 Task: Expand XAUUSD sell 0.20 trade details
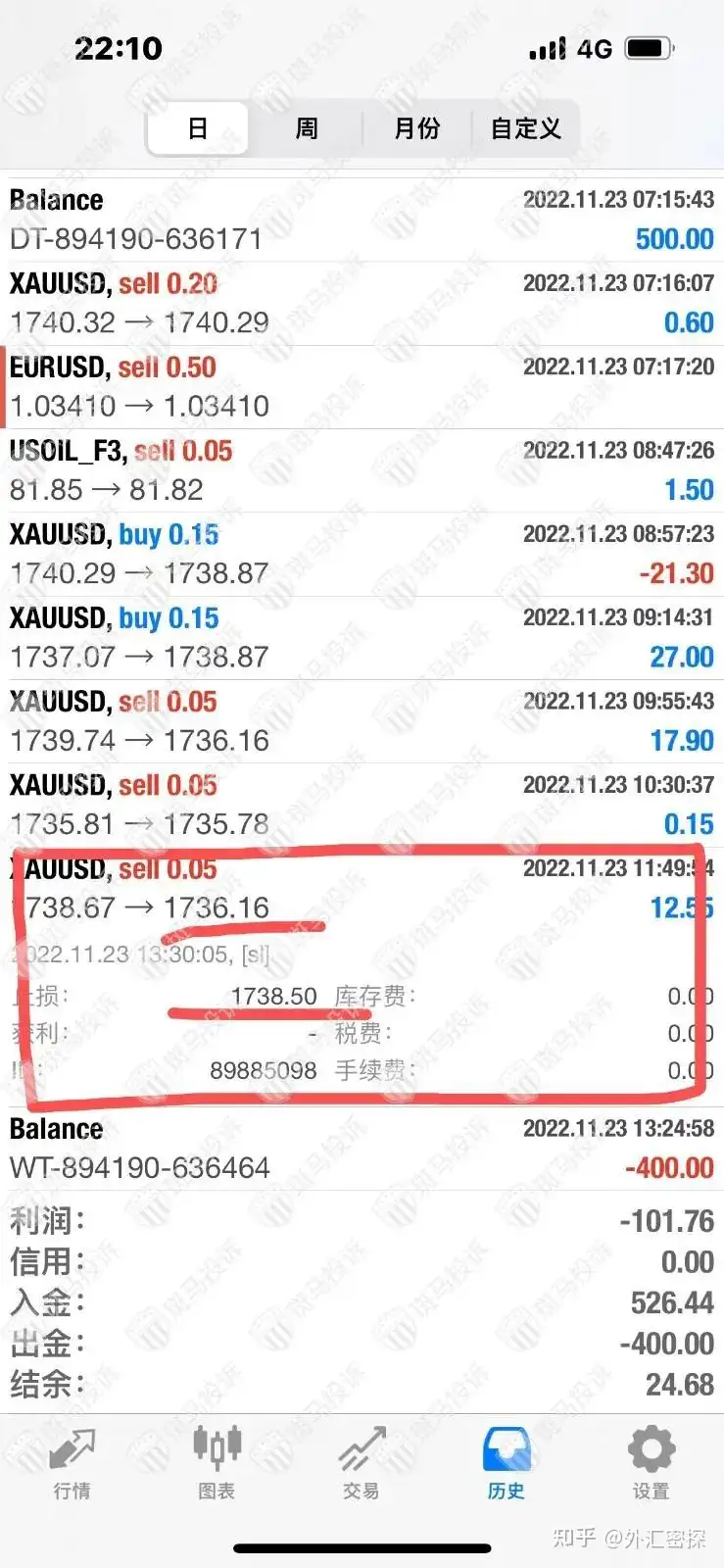tap(362, 303)
